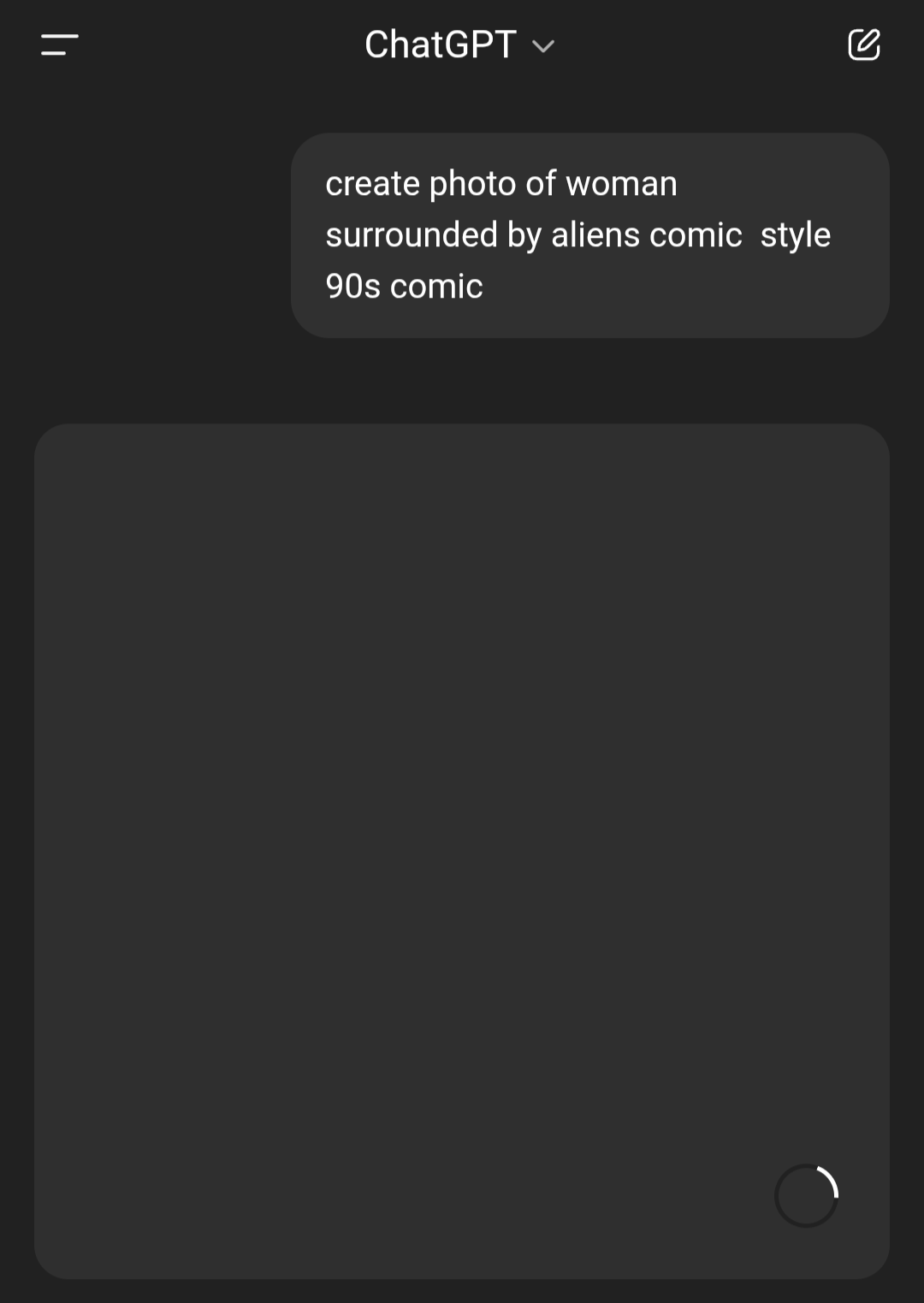Expand the ChatGPT model dropdown
The image size is (924, 1303).
[459, 44]
